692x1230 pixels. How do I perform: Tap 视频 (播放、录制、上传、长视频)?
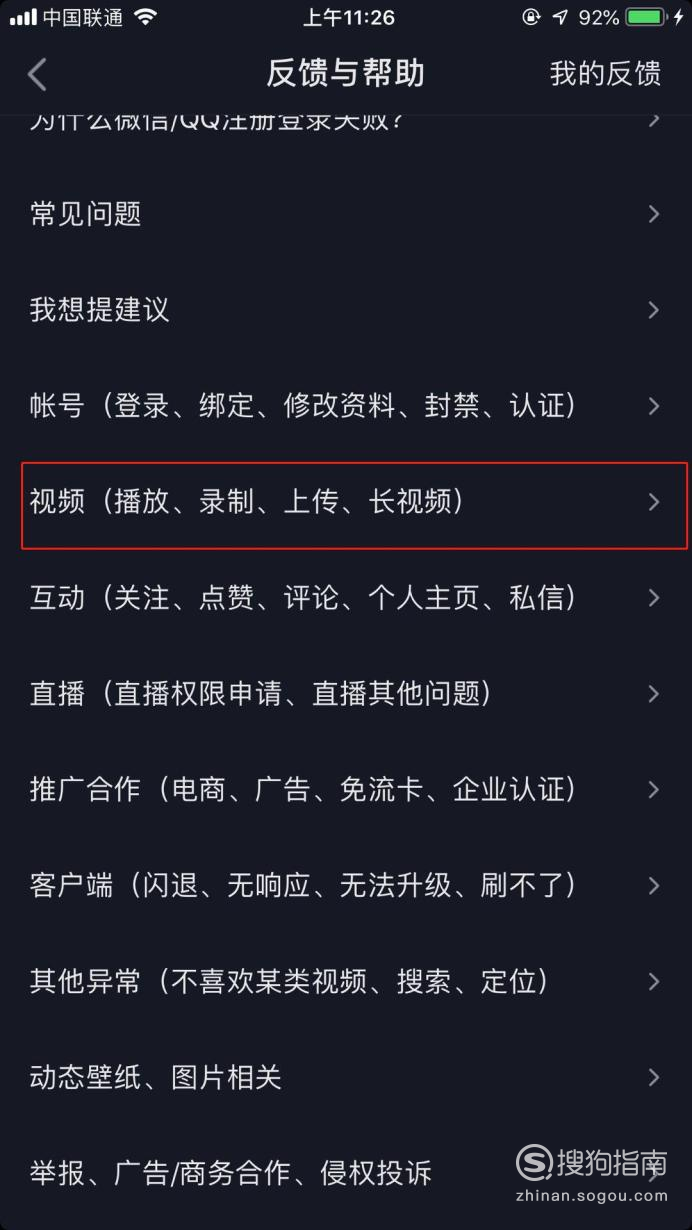[x=346, y=502]
